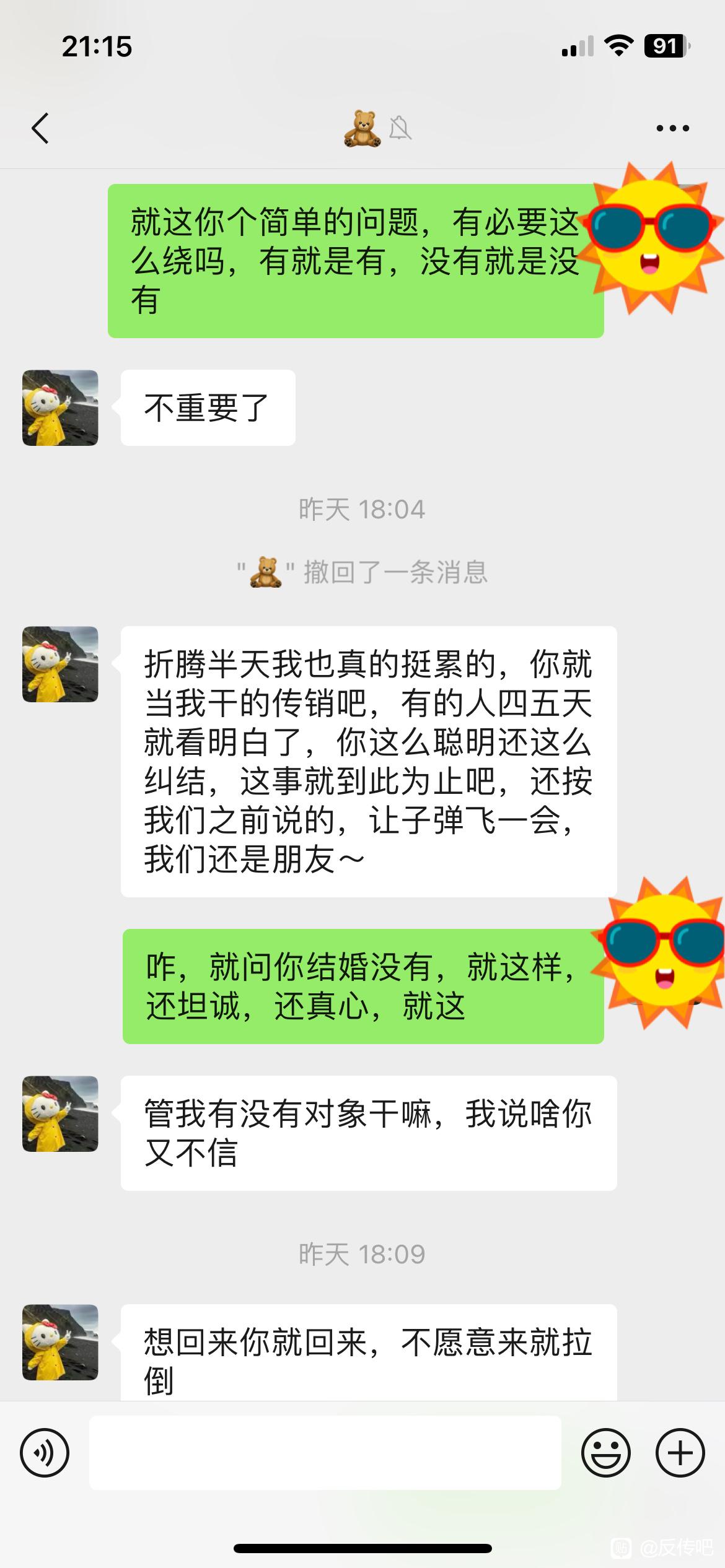Screen dimensions: 725x1568
Task: Tap the message text field
Action: click(x=325, y=1452)
